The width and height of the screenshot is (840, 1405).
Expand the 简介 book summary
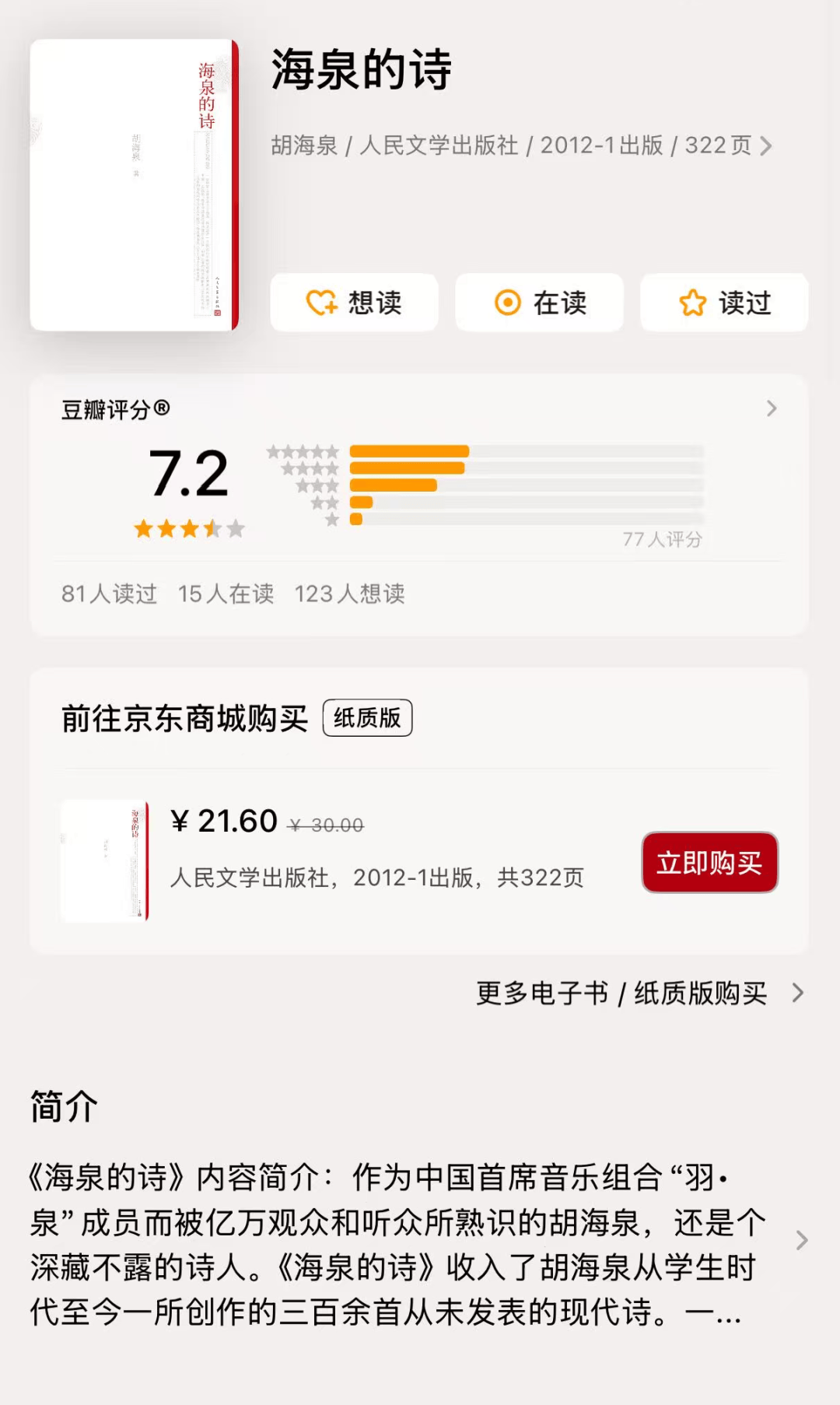pos(801,1240)
